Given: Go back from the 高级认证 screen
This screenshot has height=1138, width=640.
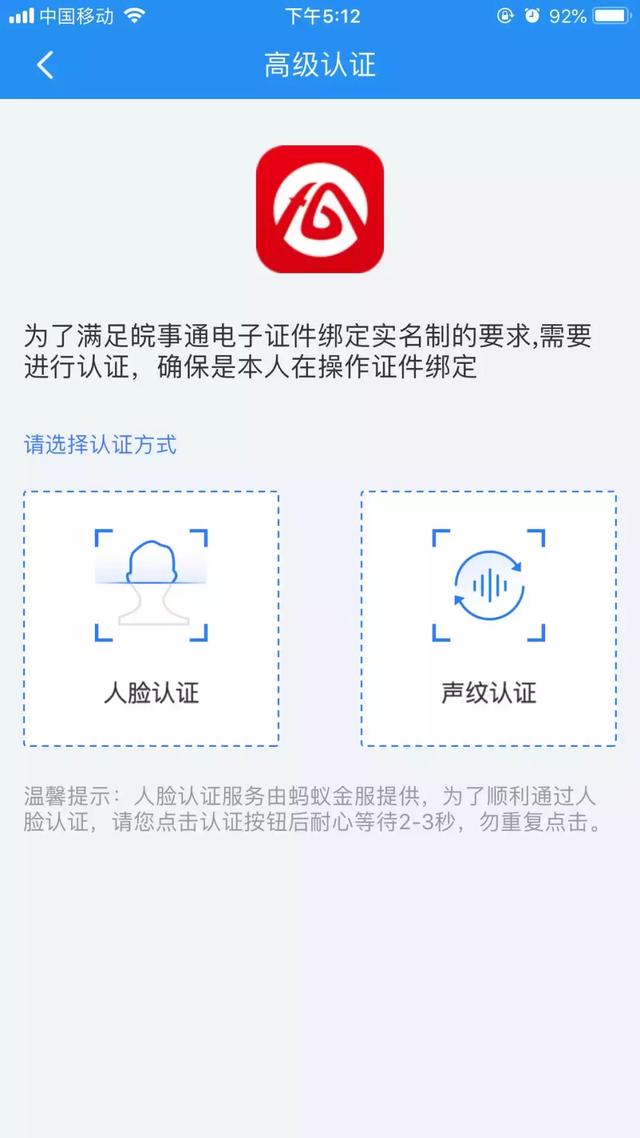Looking at the screenshot, I should (x=44, y=66).
